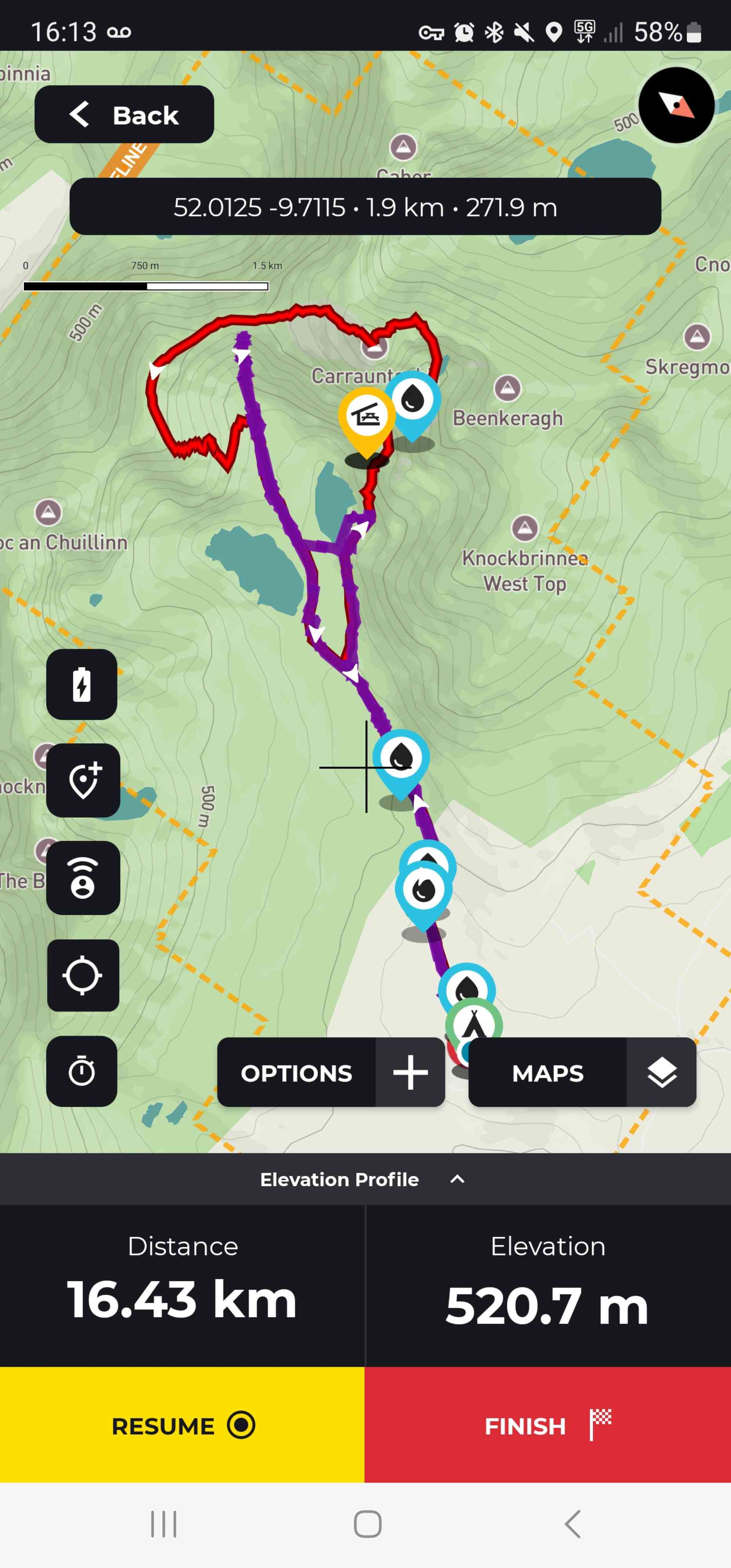Viewport: 731px width, 1568px height.
Task: Center map on current location
Action: (x=83, y=975)
